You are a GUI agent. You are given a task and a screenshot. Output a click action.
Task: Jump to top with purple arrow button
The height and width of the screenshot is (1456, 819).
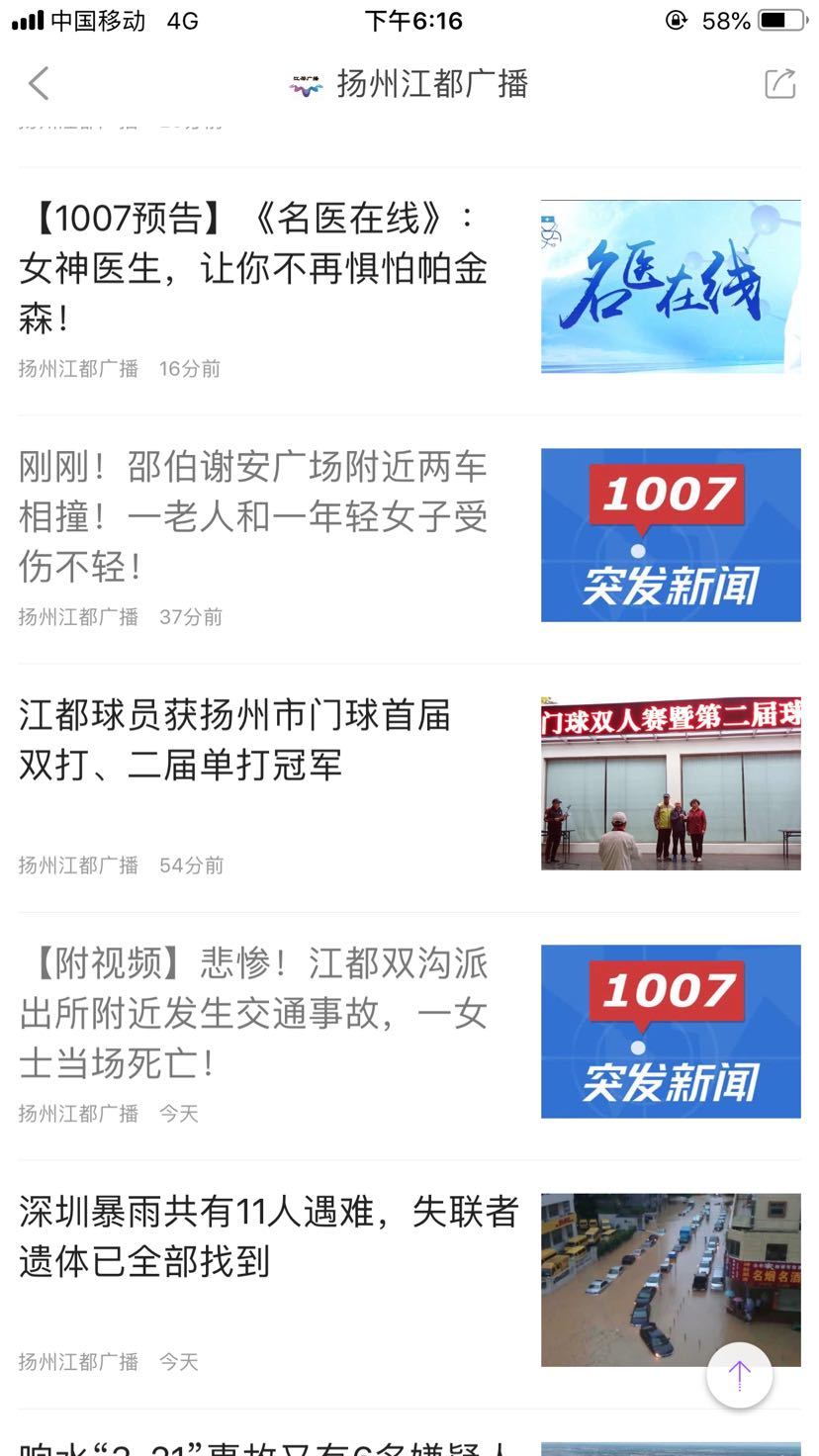coord(740,1375)
